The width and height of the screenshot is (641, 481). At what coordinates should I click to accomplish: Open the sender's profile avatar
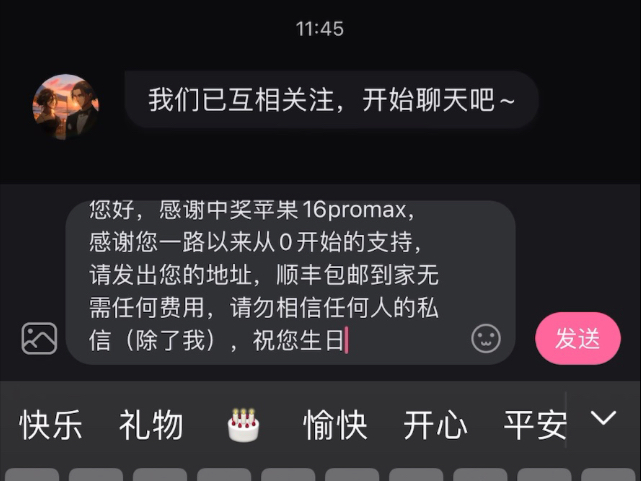66,106
